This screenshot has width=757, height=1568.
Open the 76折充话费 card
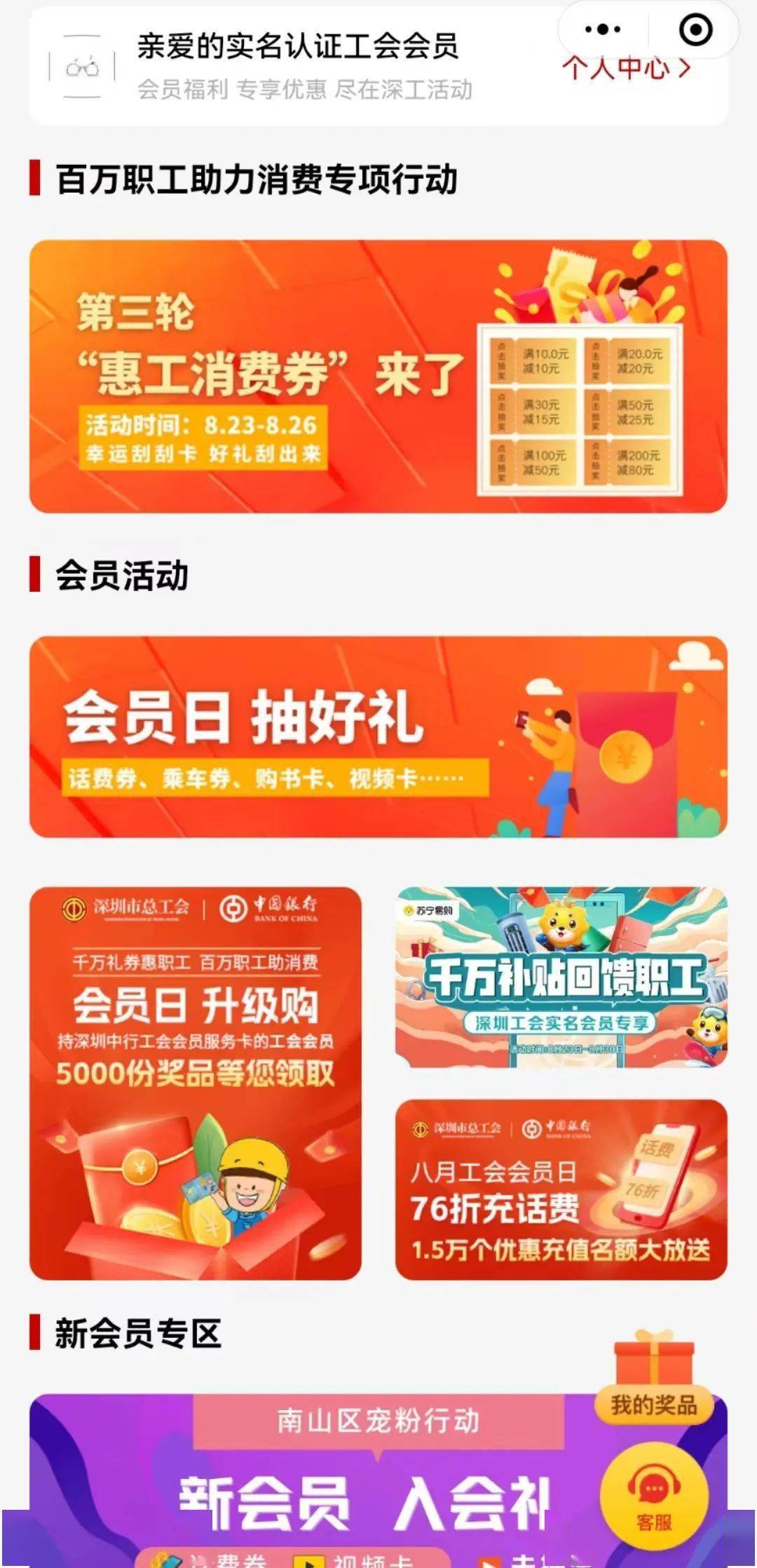click(x=561, y=1190)
